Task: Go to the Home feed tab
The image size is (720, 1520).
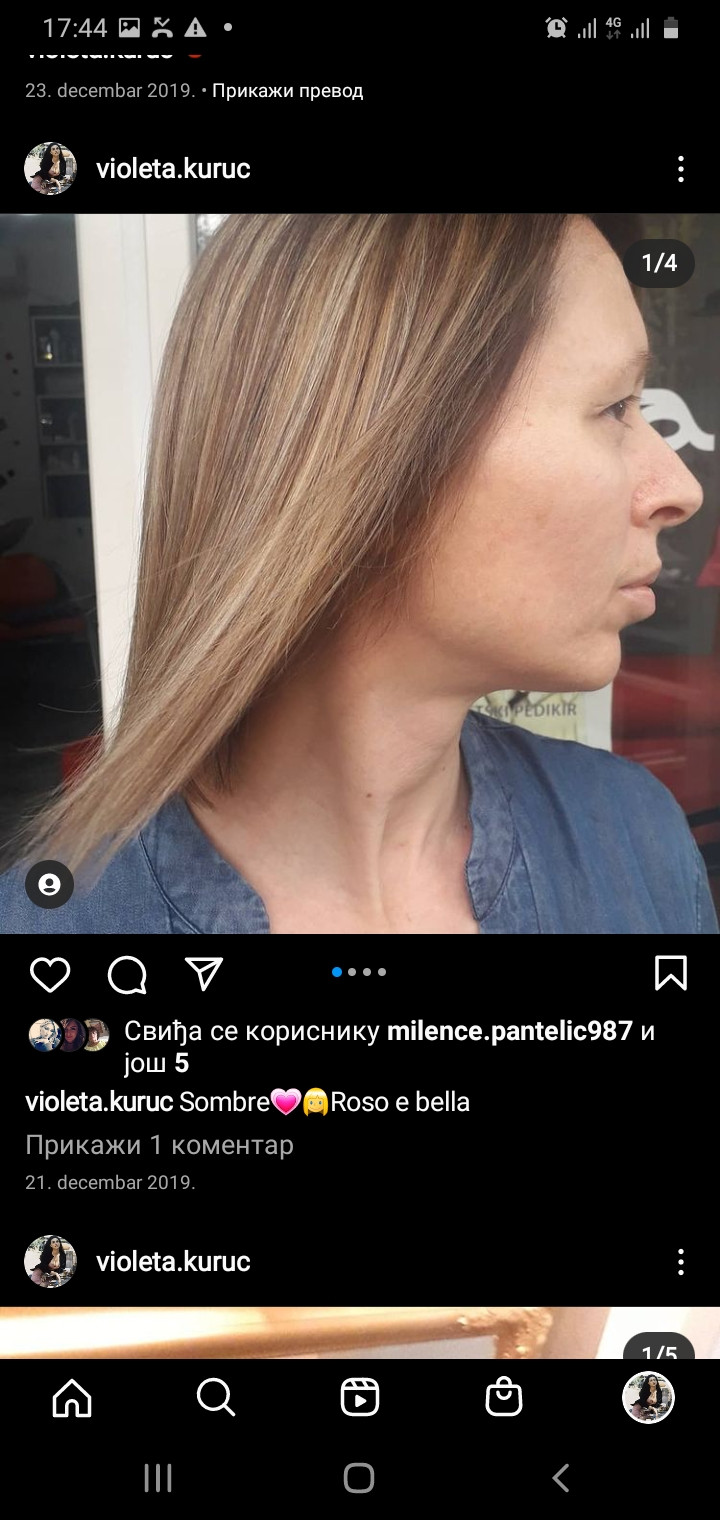Action: [72, 1397]
